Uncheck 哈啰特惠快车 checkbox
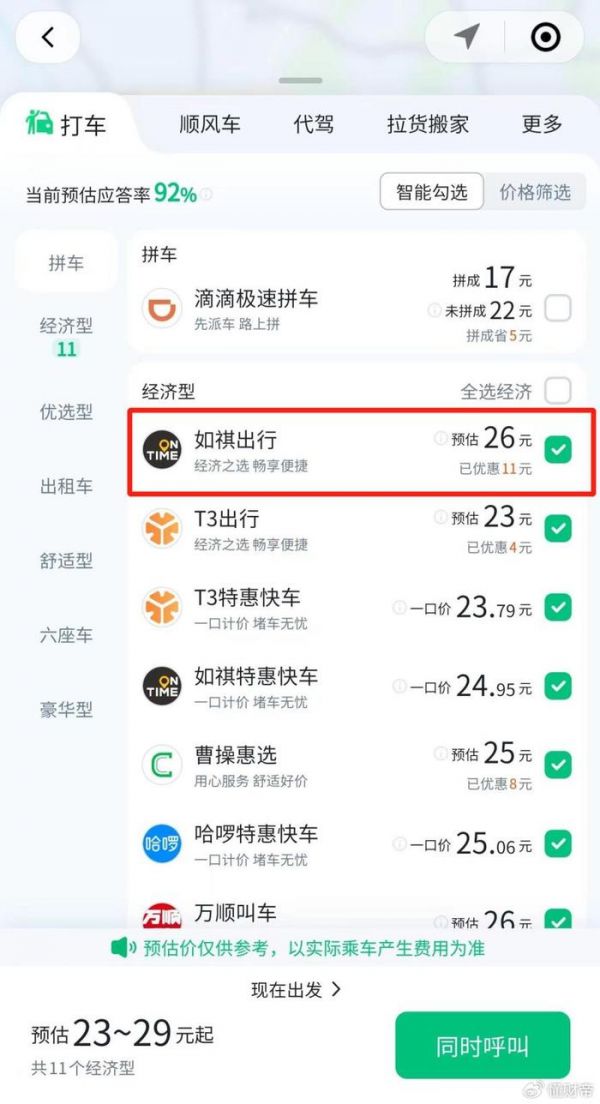This screenshot has width=600, height=1104. pyautogui.click(x=557, y=844)
